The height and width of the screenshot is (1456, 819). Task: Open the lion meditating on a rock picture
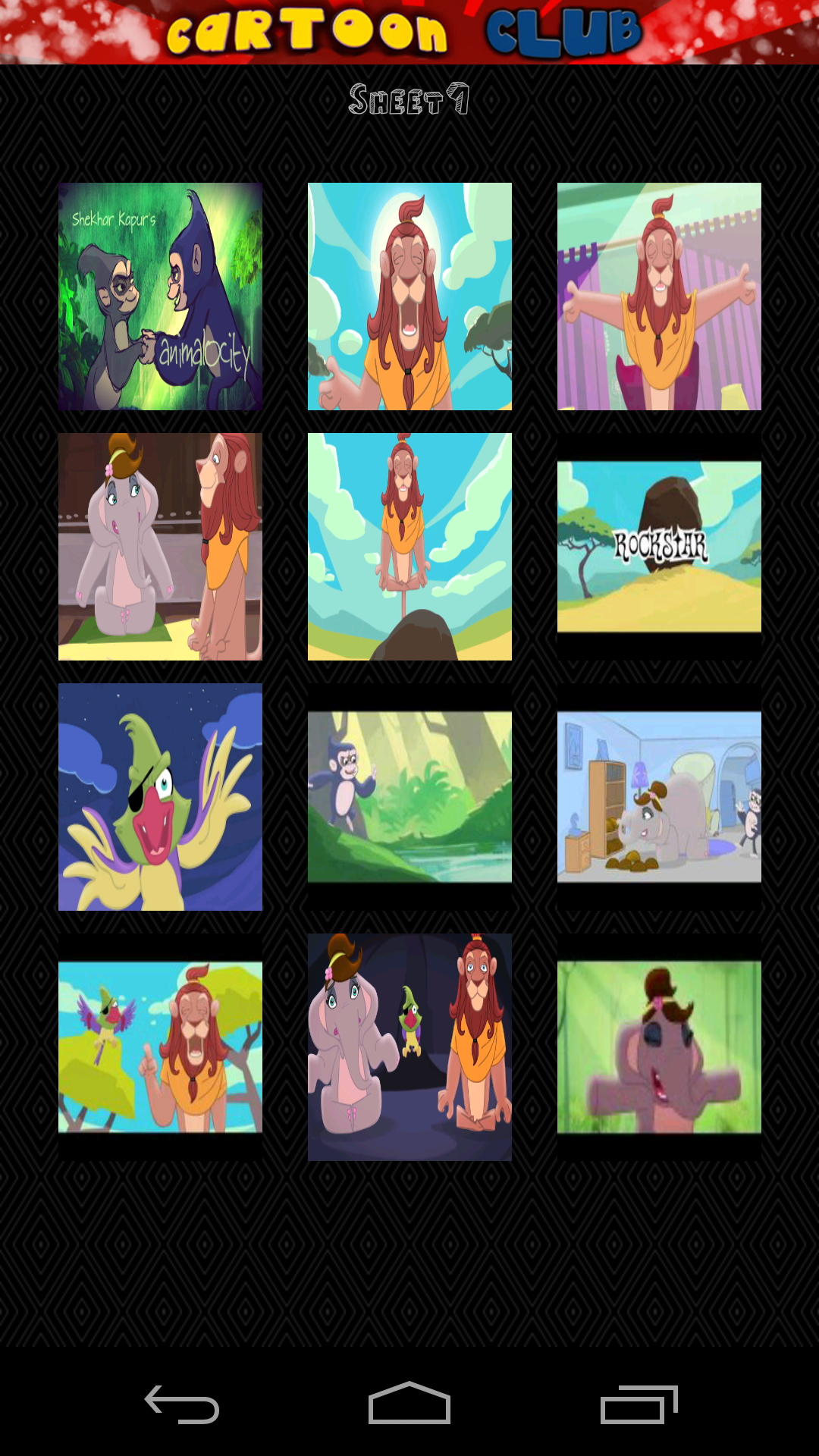tap(409, 547)
